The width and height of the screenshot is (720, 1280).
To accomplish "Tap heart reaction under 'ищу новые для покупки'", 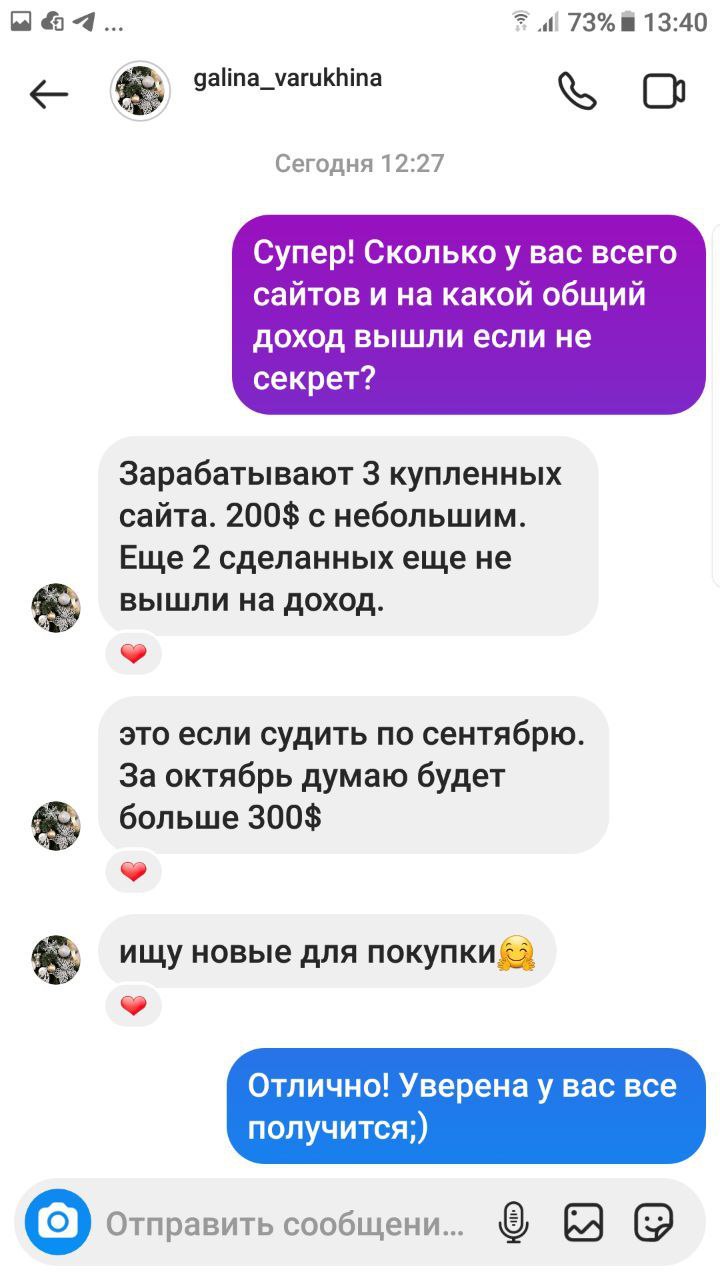I will [x=133, y=1006].
